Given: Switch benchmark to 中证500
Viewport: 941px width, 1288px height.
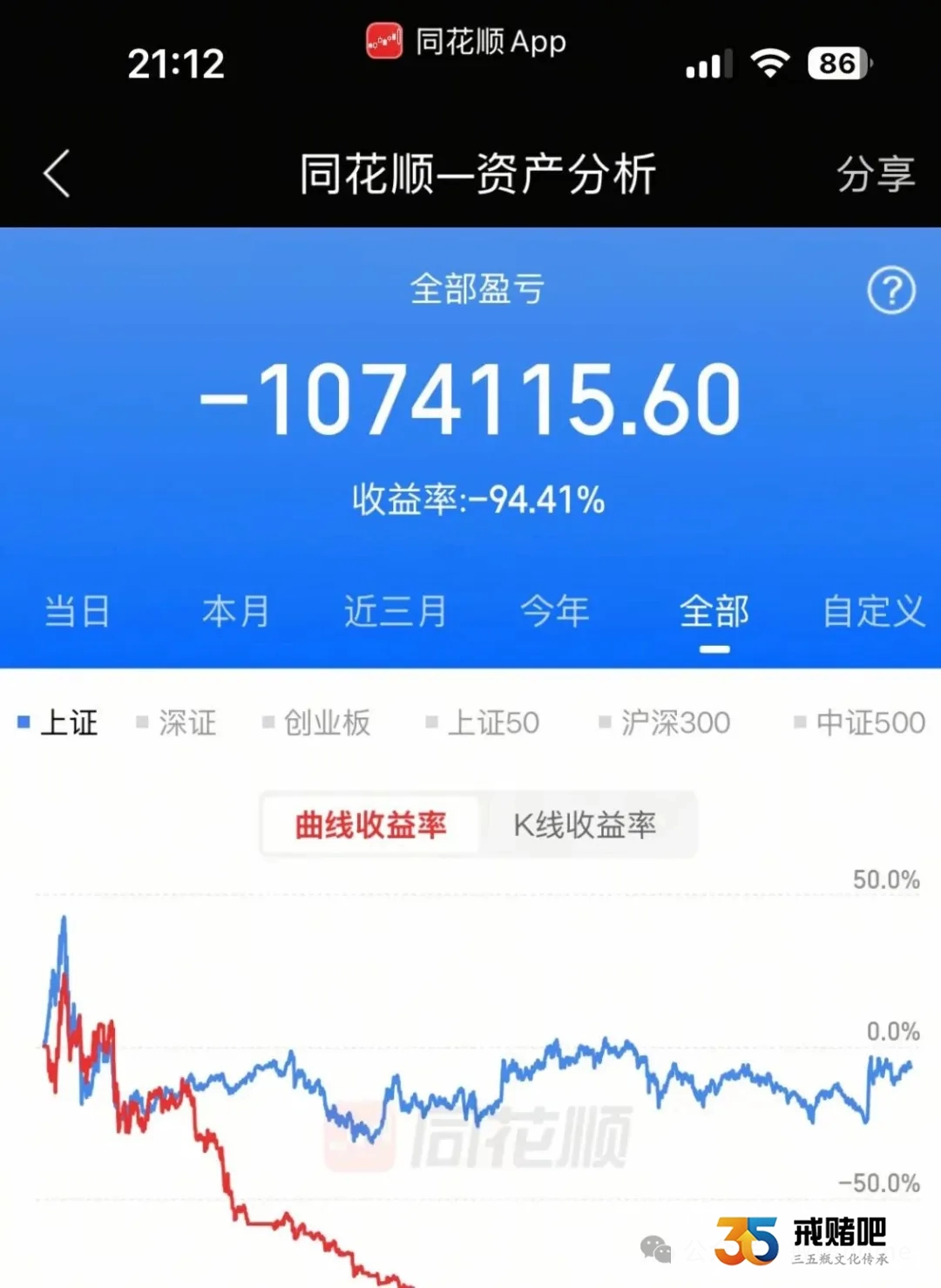Looking at the screenshot, I should (859, 722).
